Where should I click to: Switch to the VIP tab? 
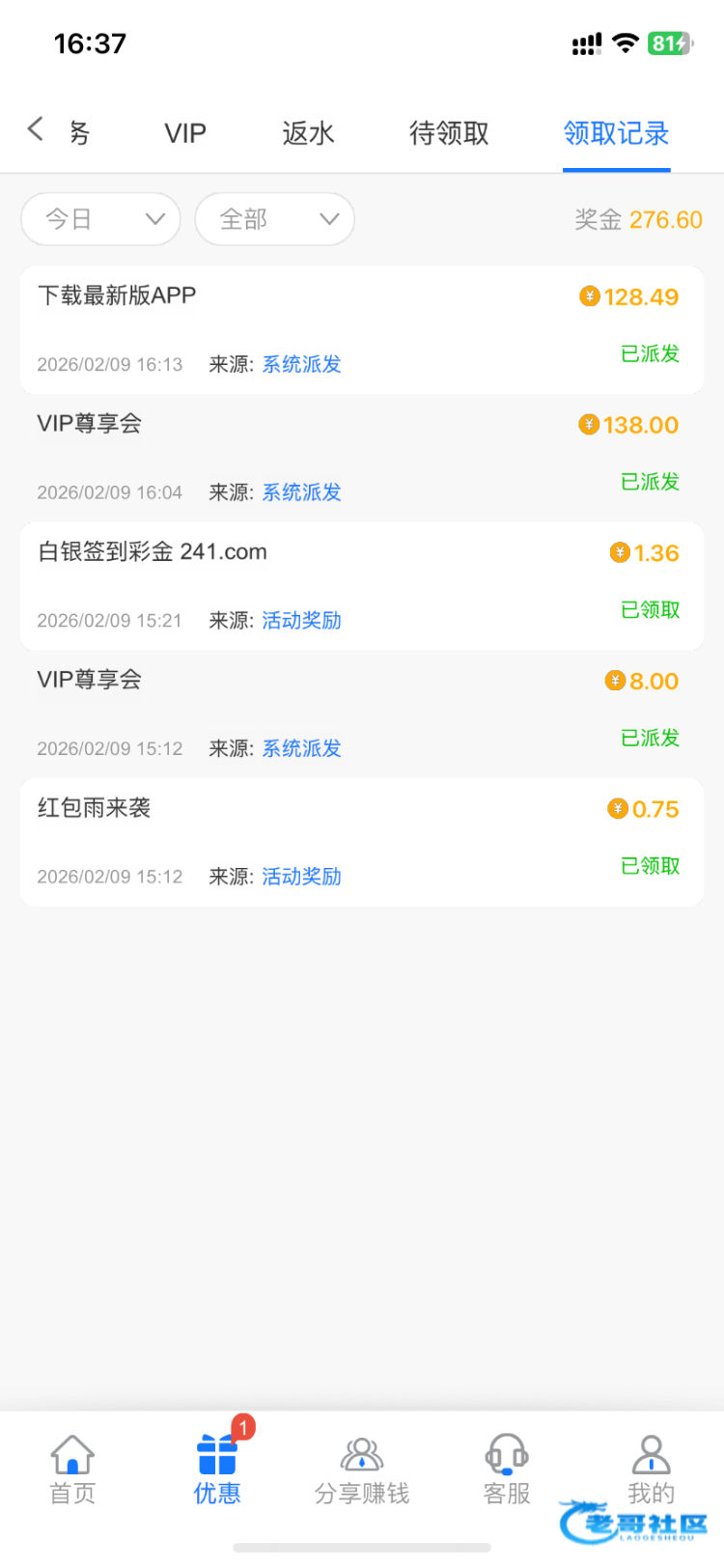(x=185, y=133)
